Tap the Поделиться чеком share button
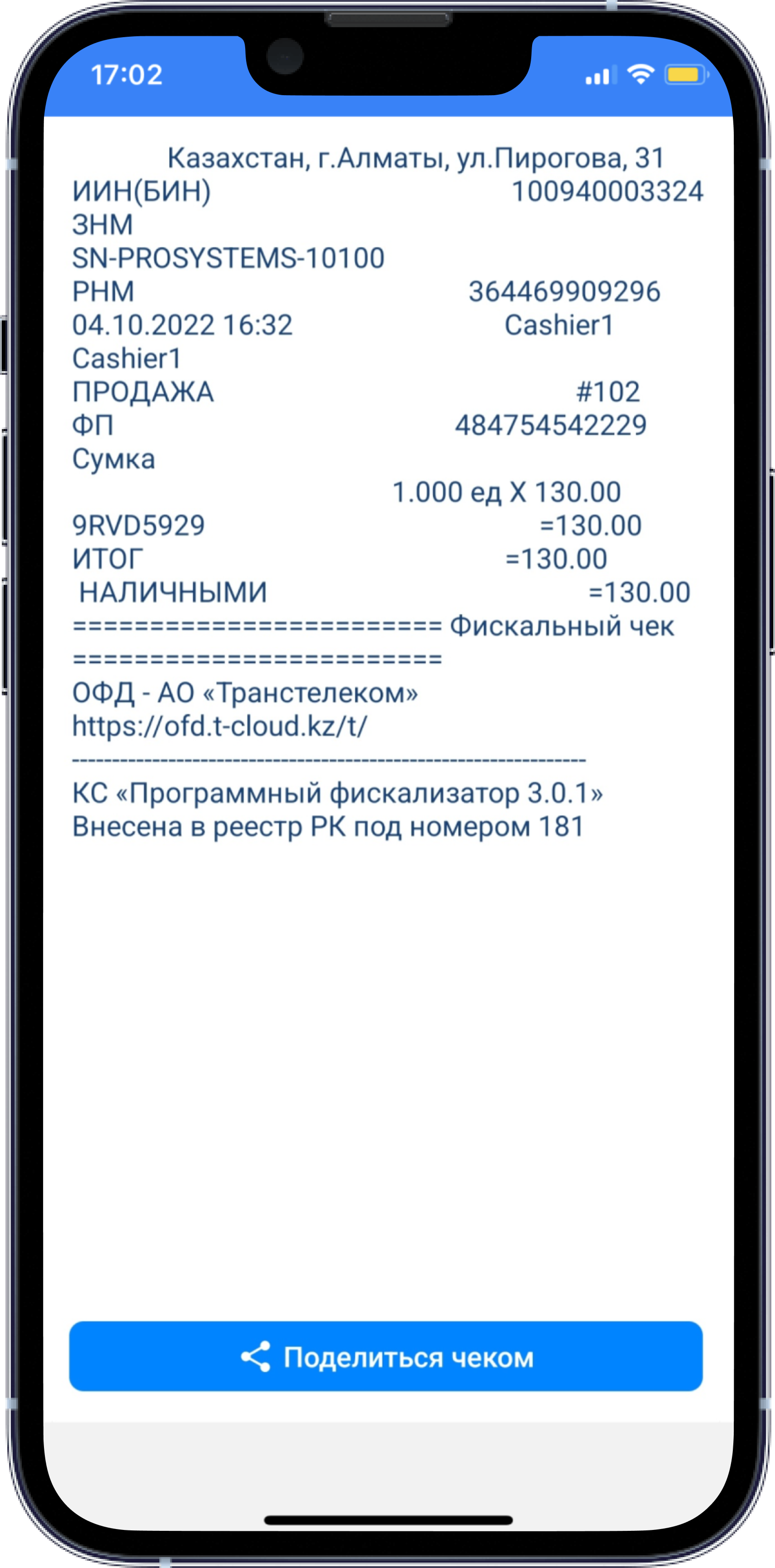The image size is (775, 1568). [386, 1356]
